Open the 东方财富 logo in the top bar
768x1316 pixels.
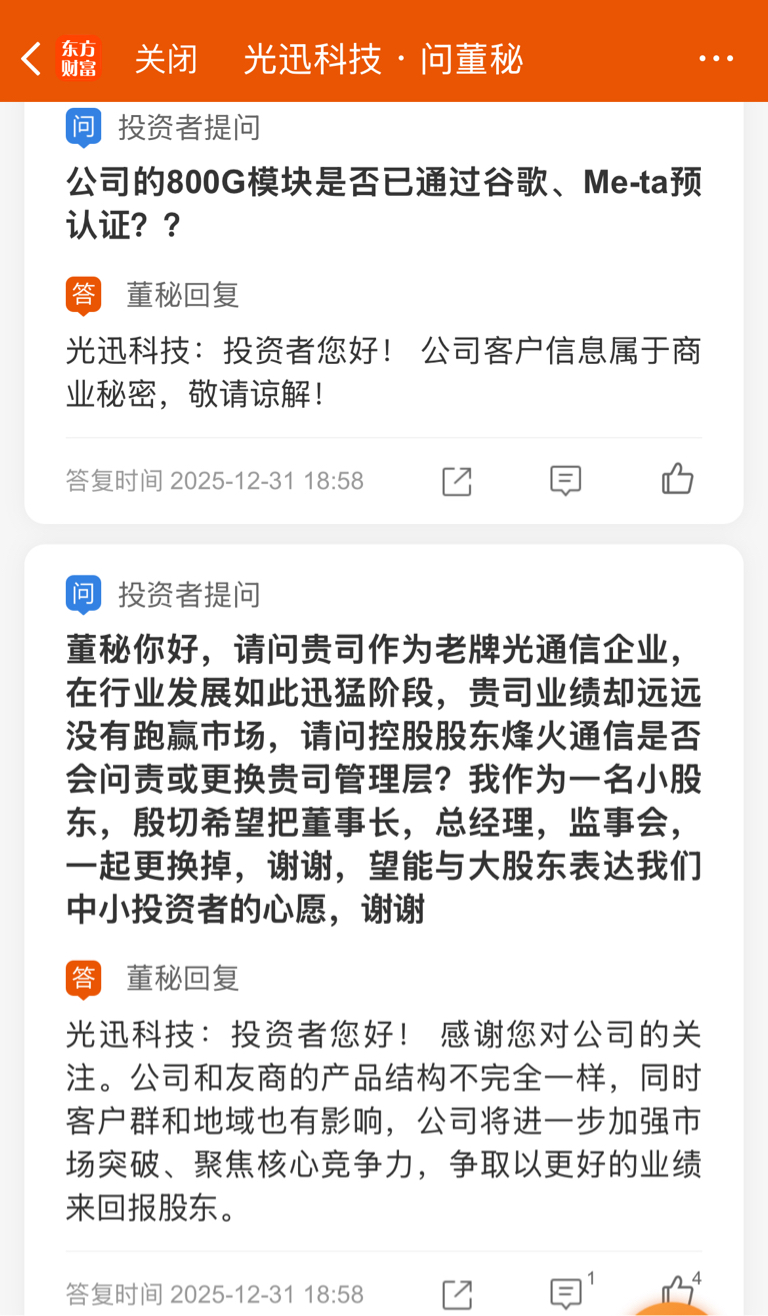[78, 58]
